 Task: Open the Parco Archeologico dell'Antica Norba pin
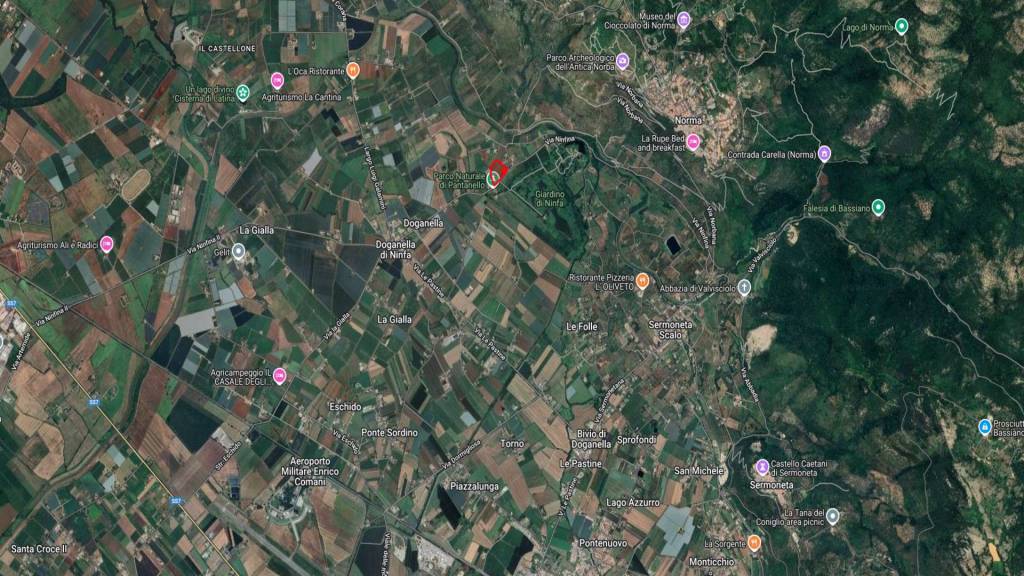(623, 61)
